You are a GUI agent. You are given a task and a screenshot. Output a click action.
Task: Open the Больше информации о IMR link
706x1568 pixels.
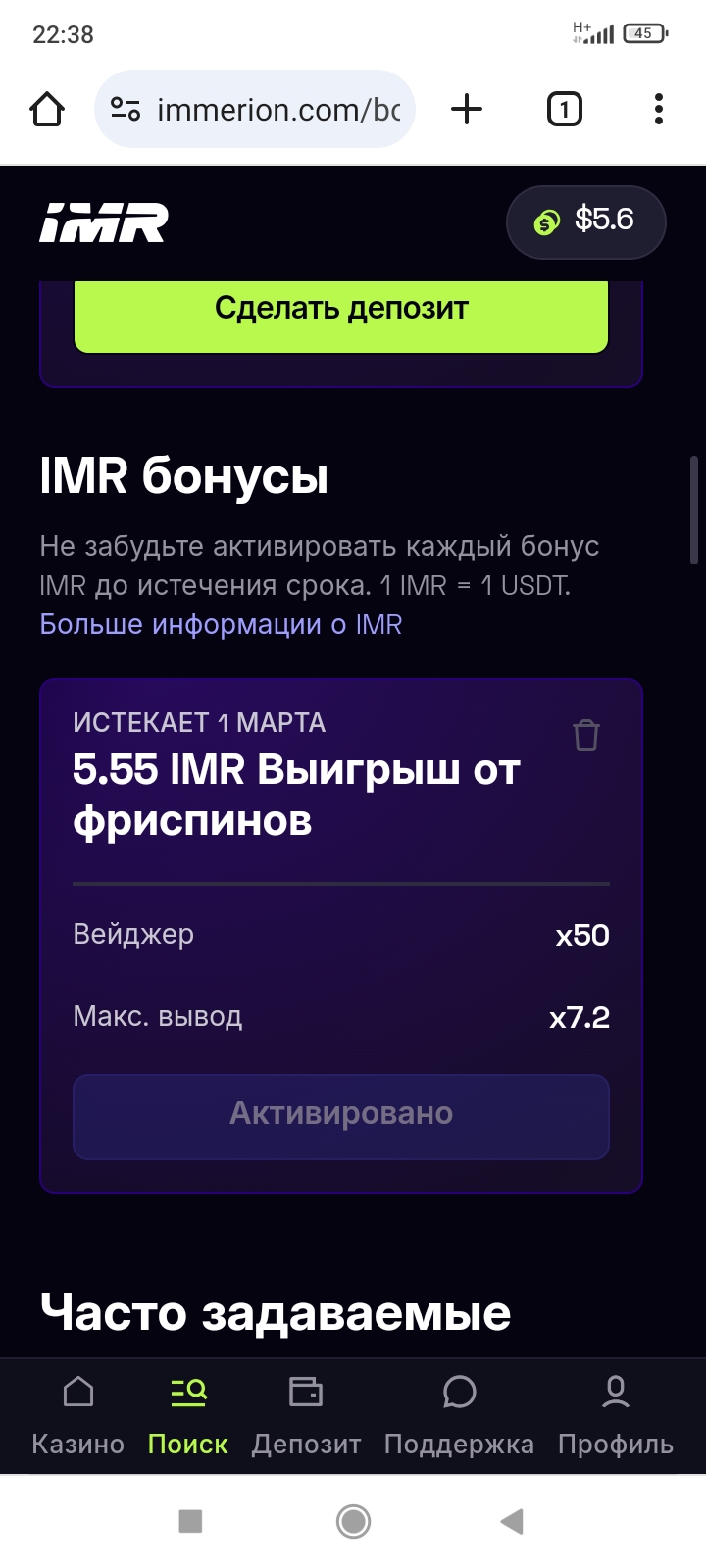(x=220, y=623)
